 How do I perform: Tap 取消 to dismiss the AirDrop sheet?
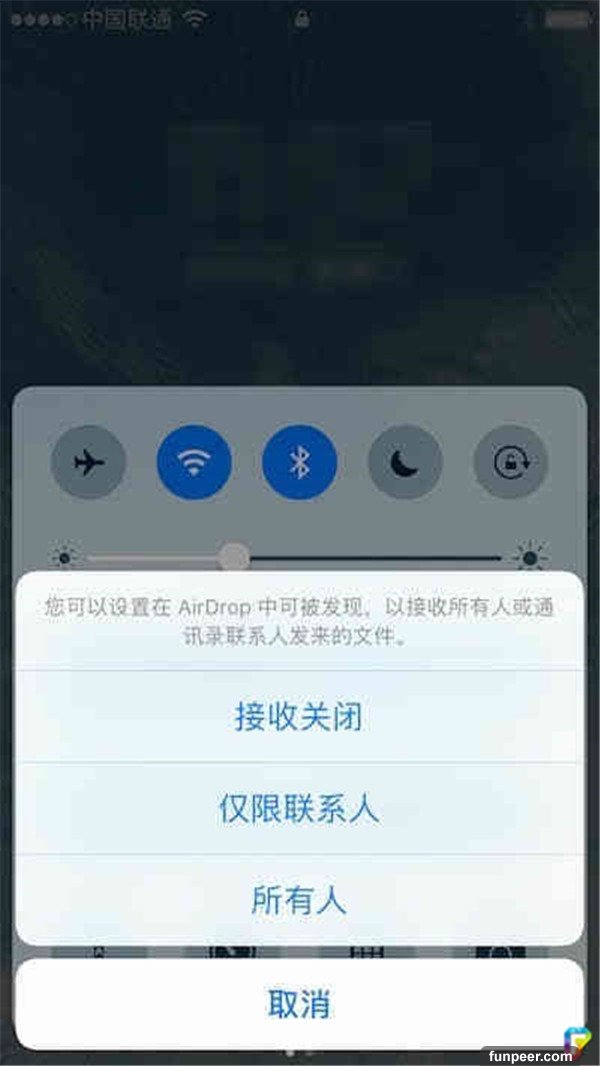click(x=299, y=1004)
